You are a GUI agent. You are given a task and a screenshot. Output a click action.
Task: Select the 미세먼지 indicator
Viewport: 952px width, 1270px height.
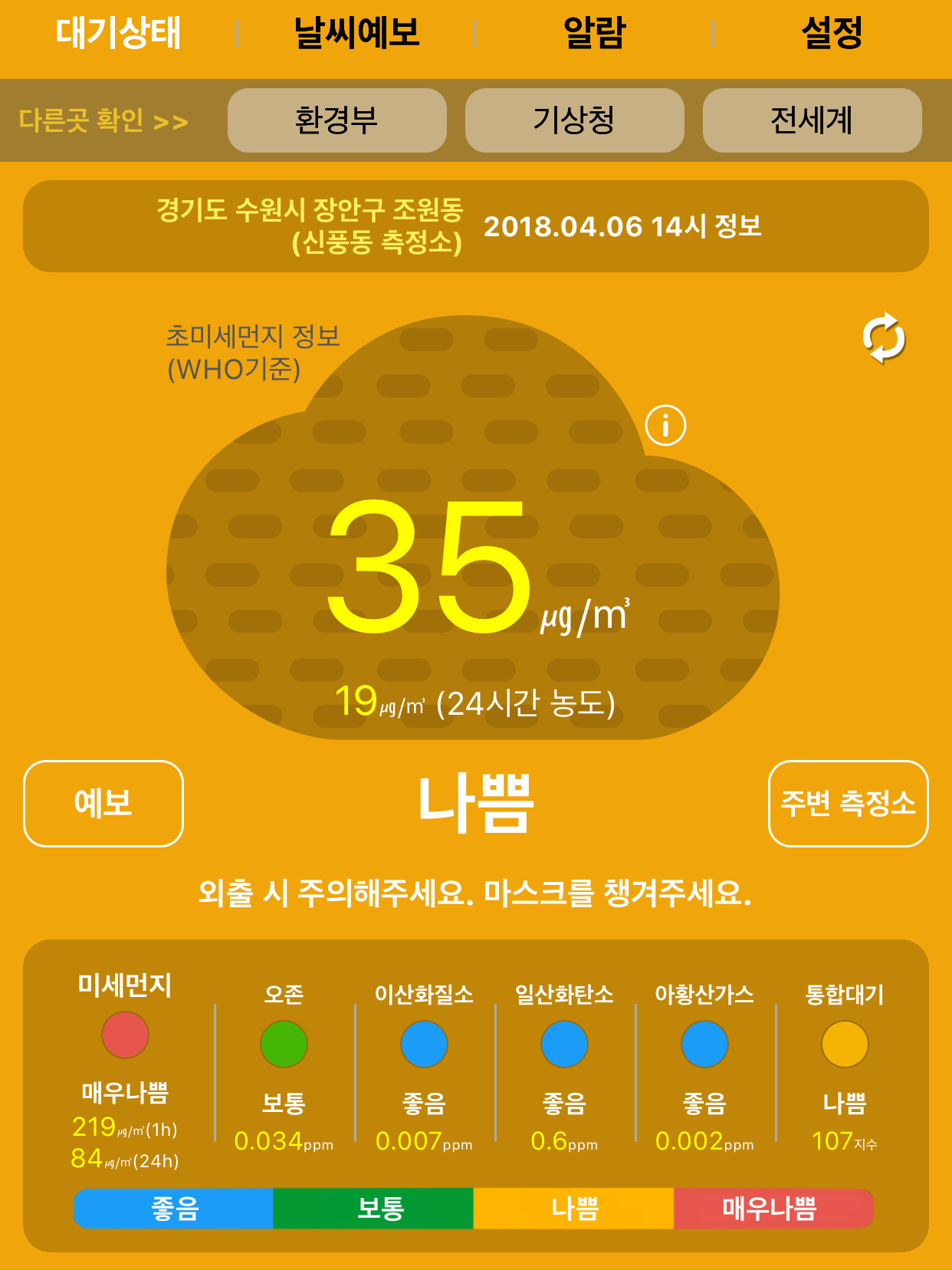pyautogui.click(x=125, y=1035)
